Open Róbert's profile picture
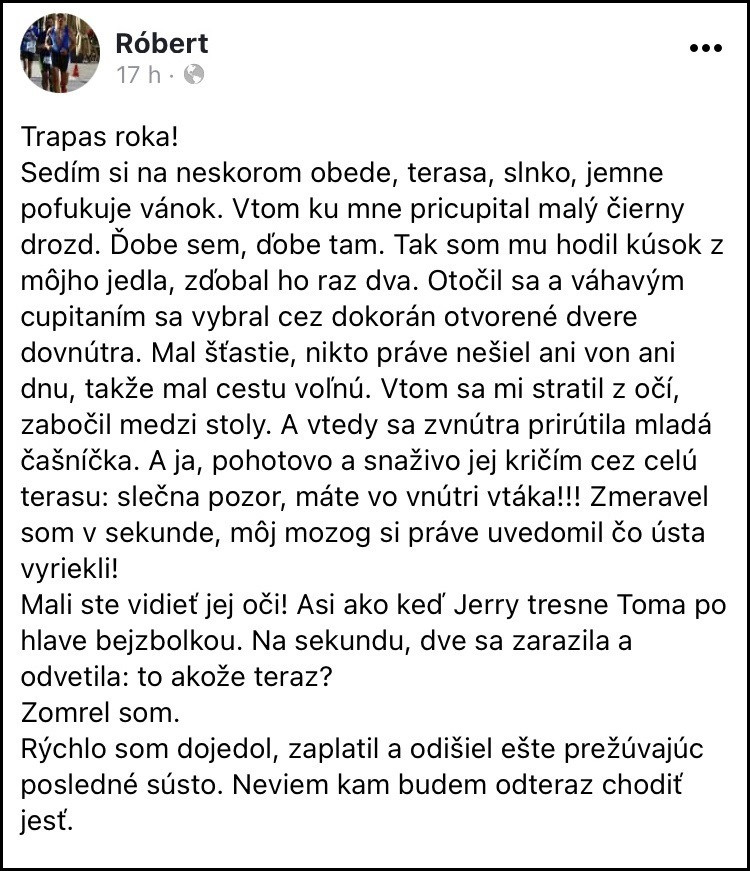Image resolution: width=750 pixels, height=871 pixels. (60, 52)
